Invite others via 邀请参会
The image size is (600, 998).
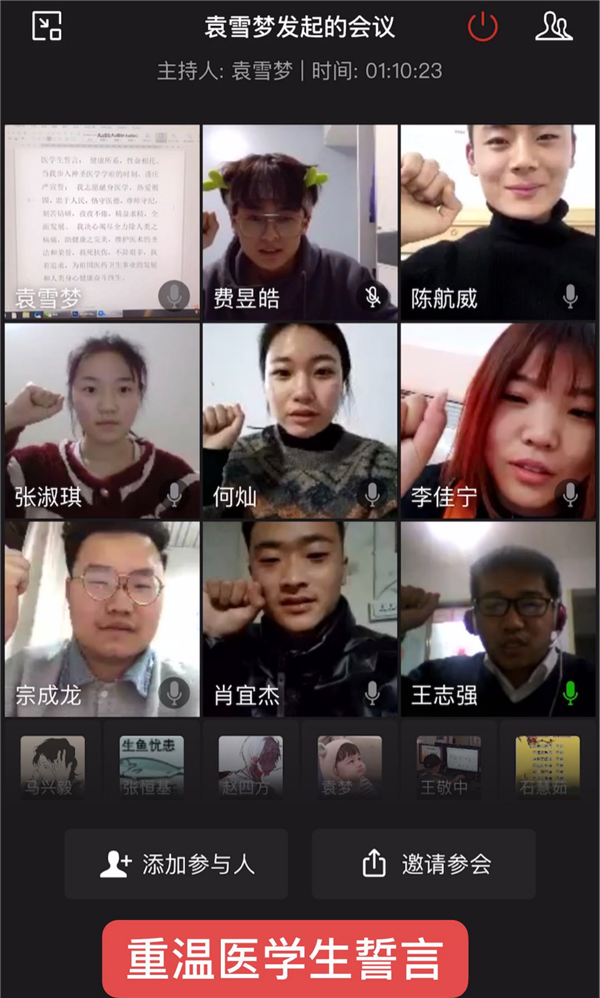point(424,864)
